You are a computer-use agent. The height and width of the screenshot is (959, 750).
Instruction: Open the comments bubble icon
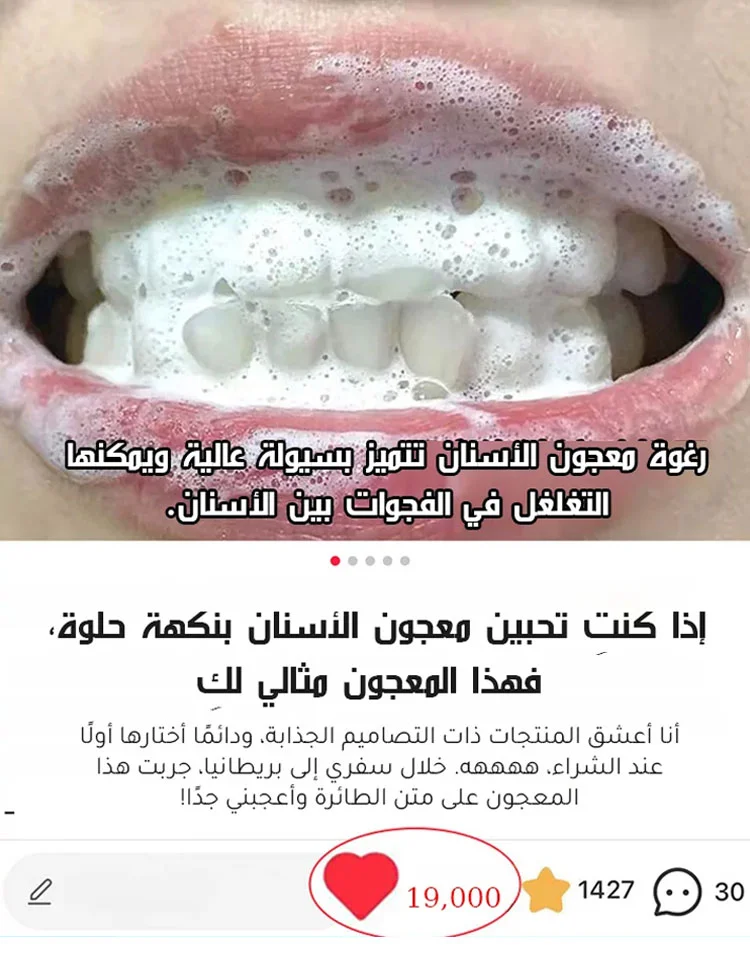click(677, 892)
